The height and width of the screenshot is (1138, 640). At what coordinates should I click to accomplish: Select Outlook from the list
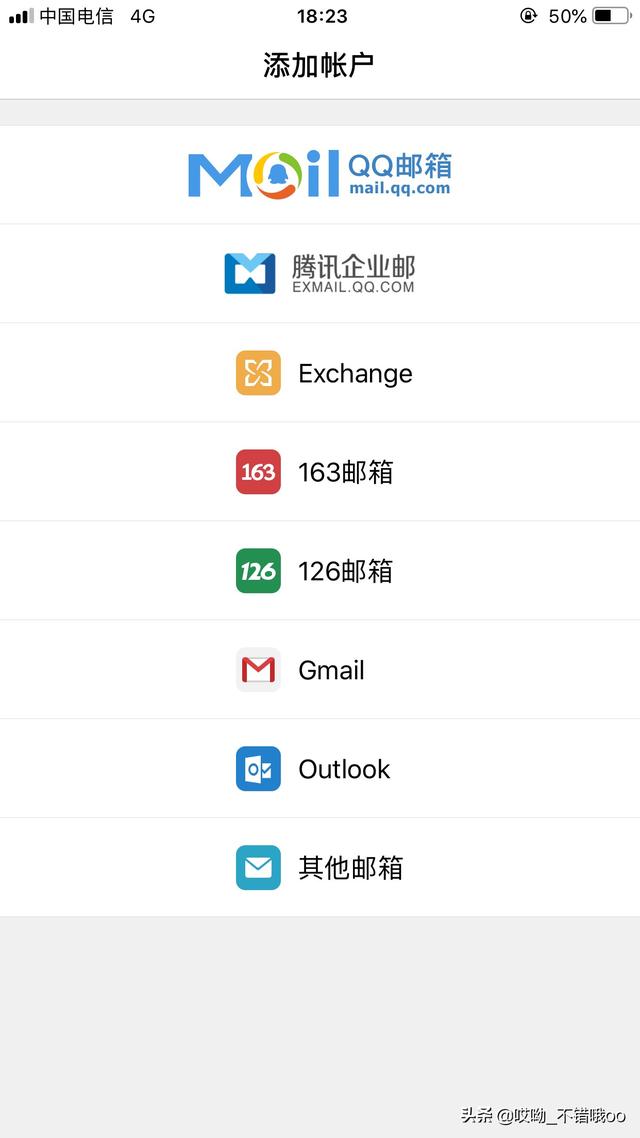click(320, 769)
